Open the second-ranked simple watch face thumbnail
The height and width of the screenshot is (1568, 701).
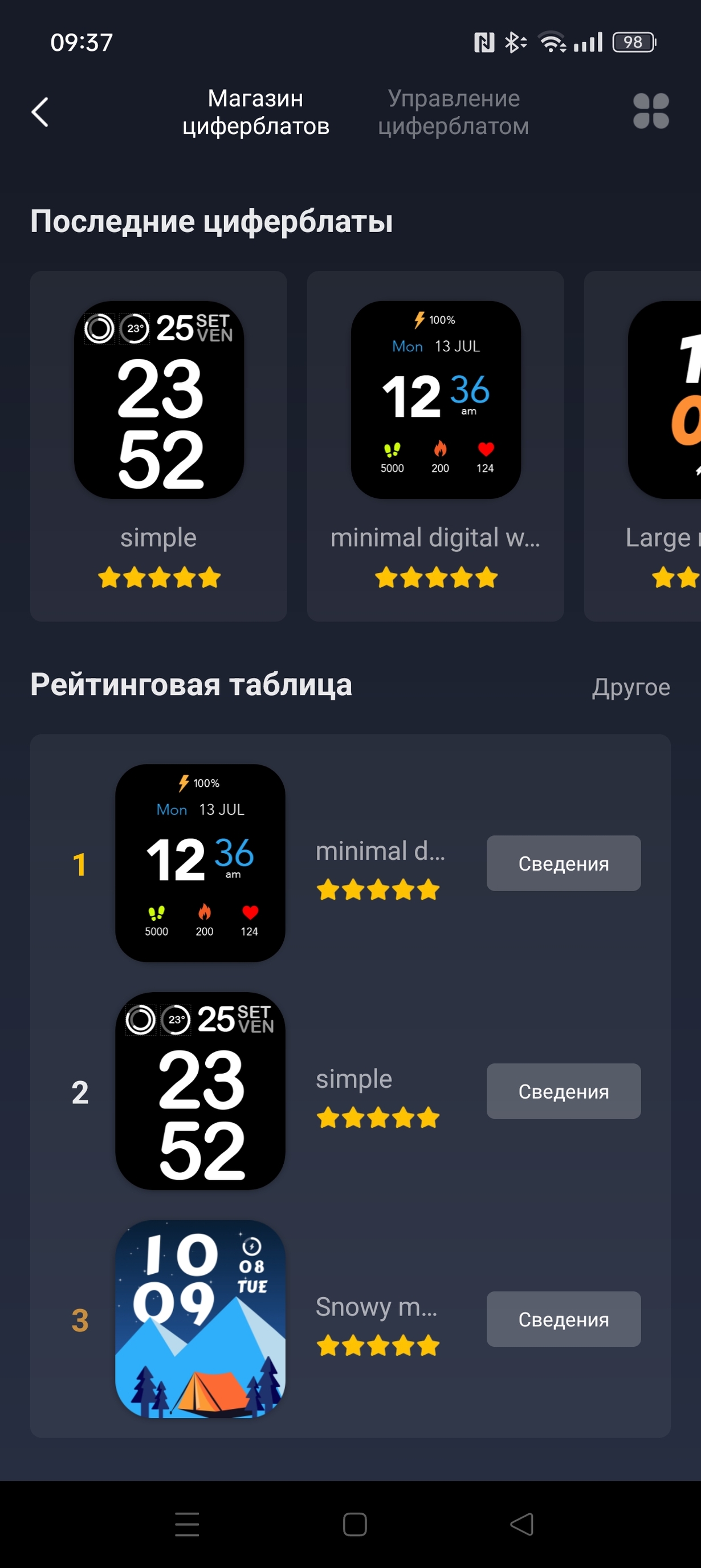(x=200, y=1091)
